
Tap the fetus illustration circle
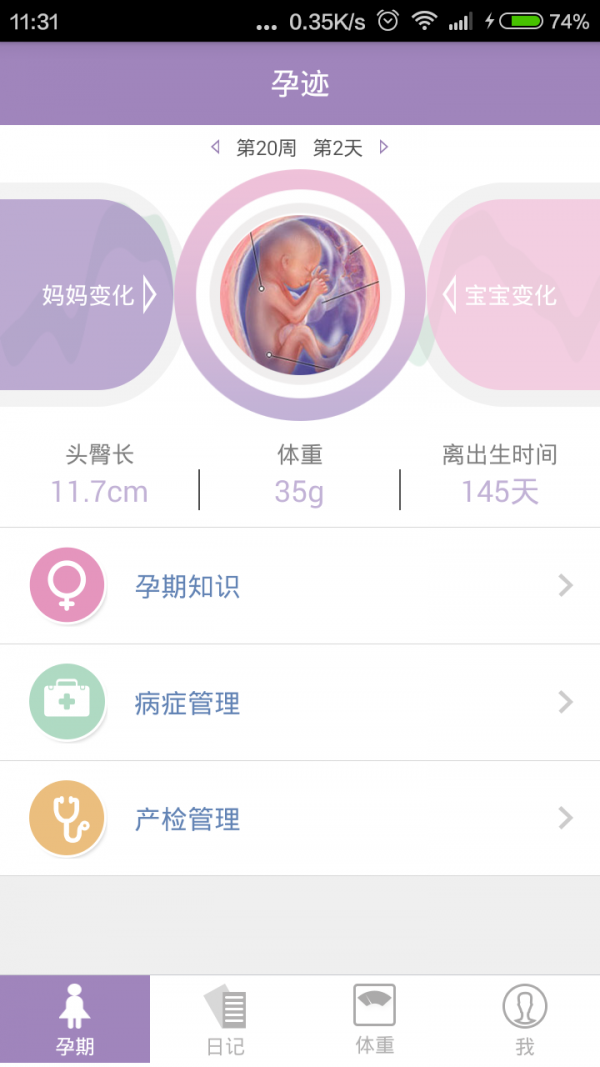[x=300, y=295]
